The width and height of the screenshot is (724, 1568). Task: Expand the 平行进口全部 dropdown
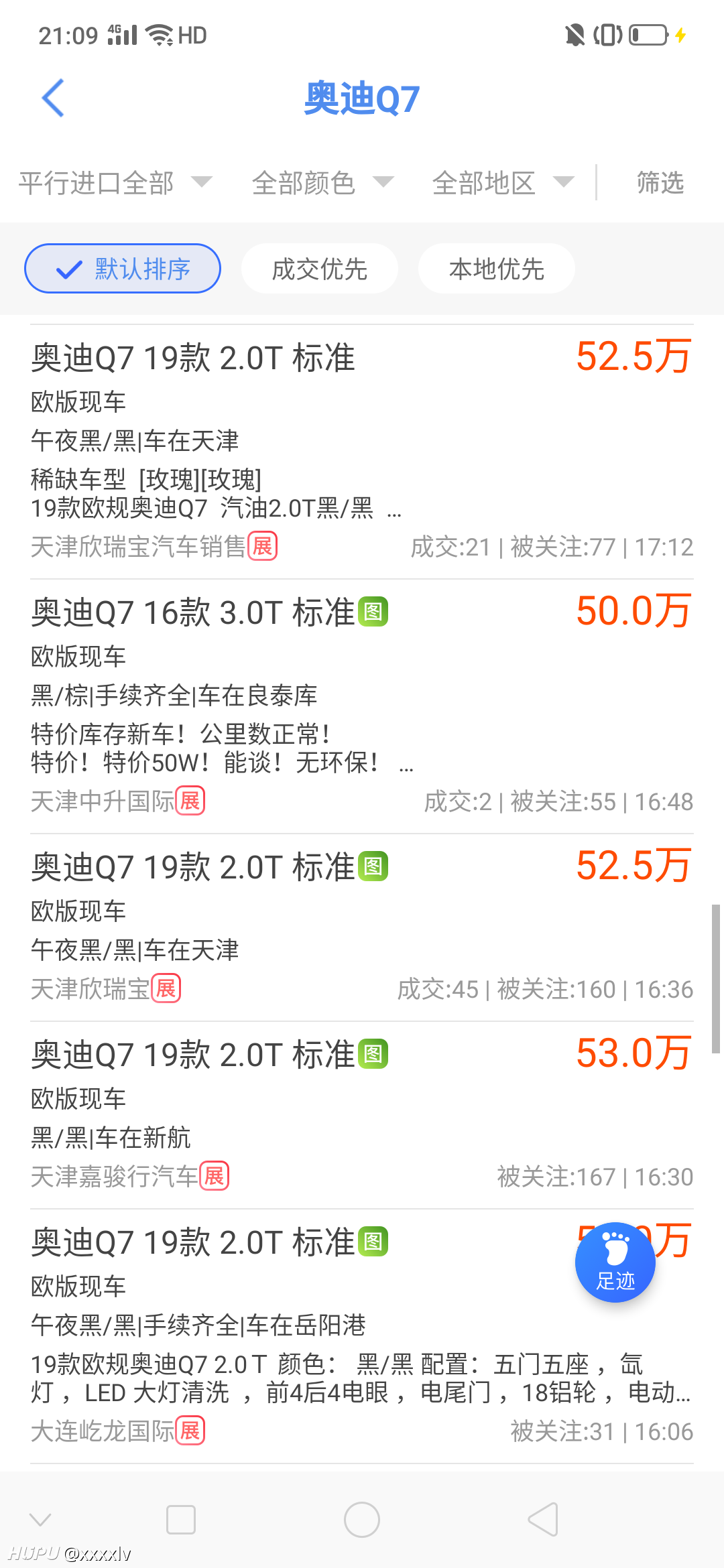[x=115, y=183]
